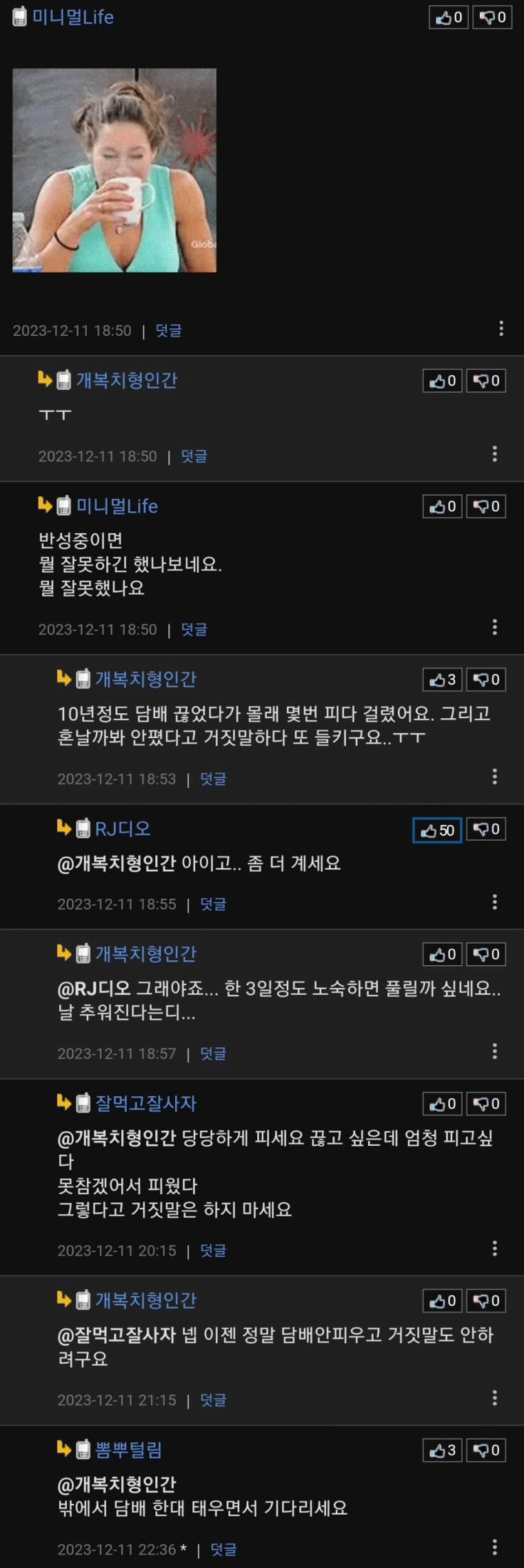The image size is (524, 1568).
Task: Open 미니멀Life's profile on 반성중이면 comment
Action: point(117,506)
